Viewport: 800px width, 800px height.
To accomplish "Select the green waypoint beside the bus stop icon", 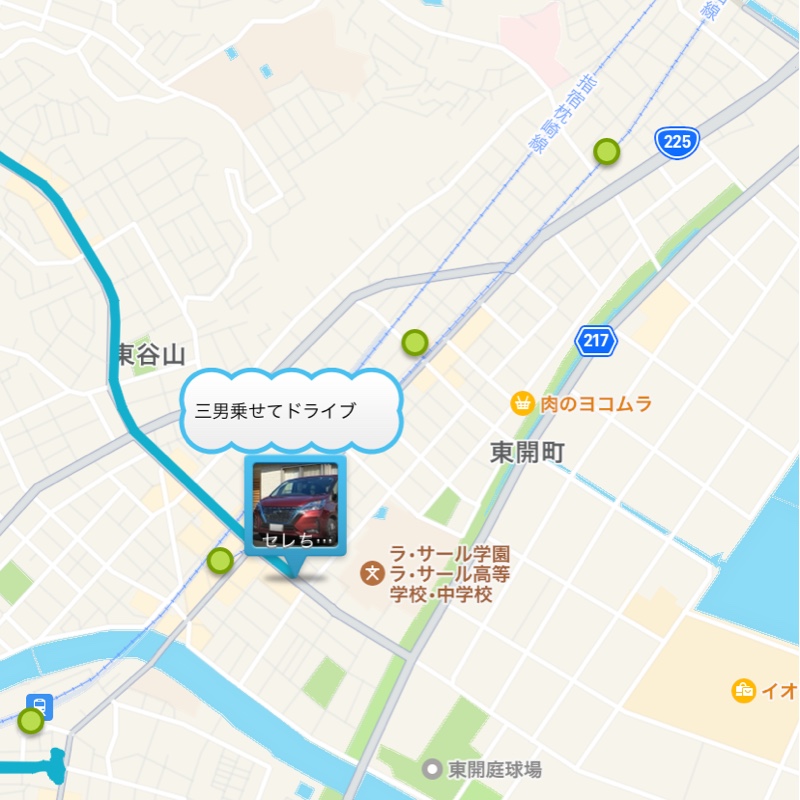I will pos(32,720).
